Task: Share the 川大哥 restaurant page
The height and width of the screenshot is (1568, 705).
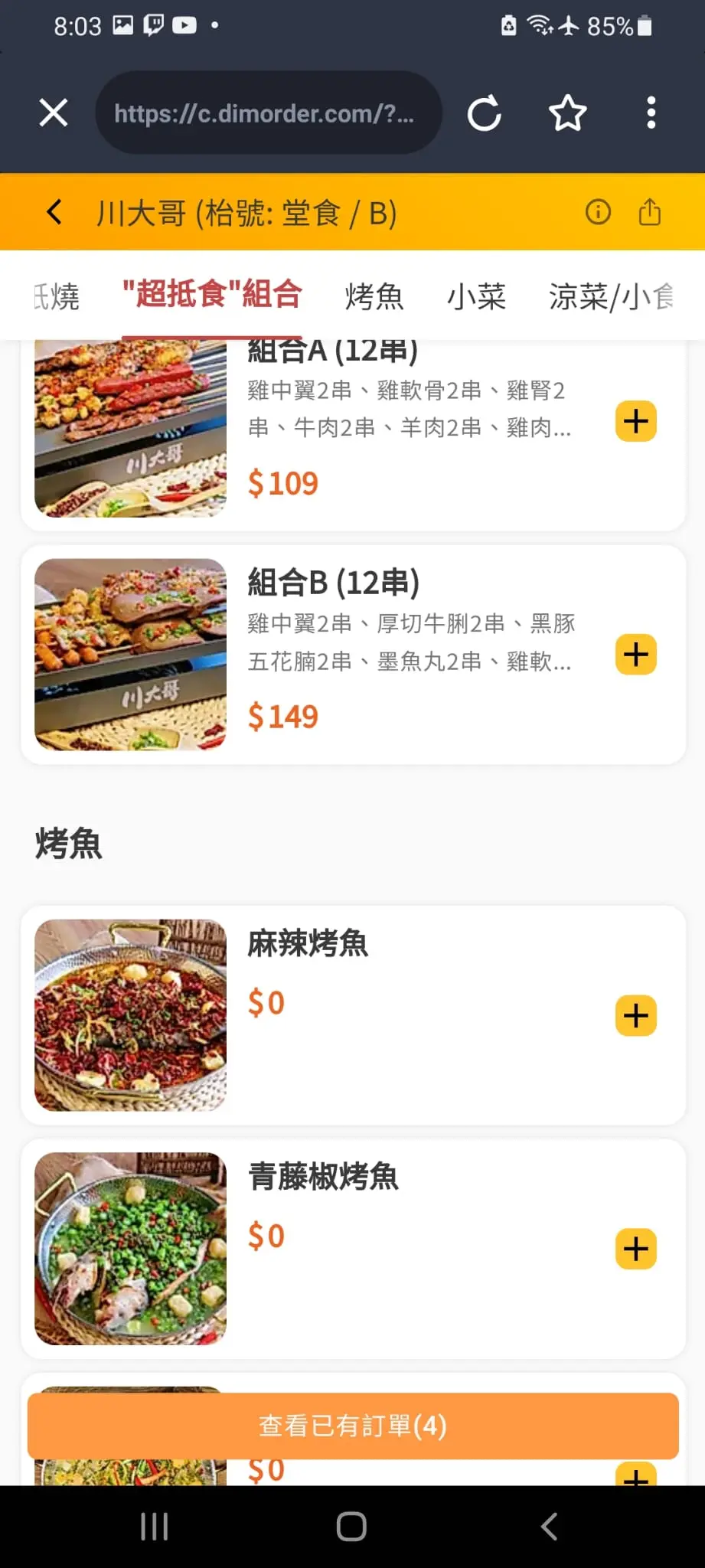Action: (650, 212)
